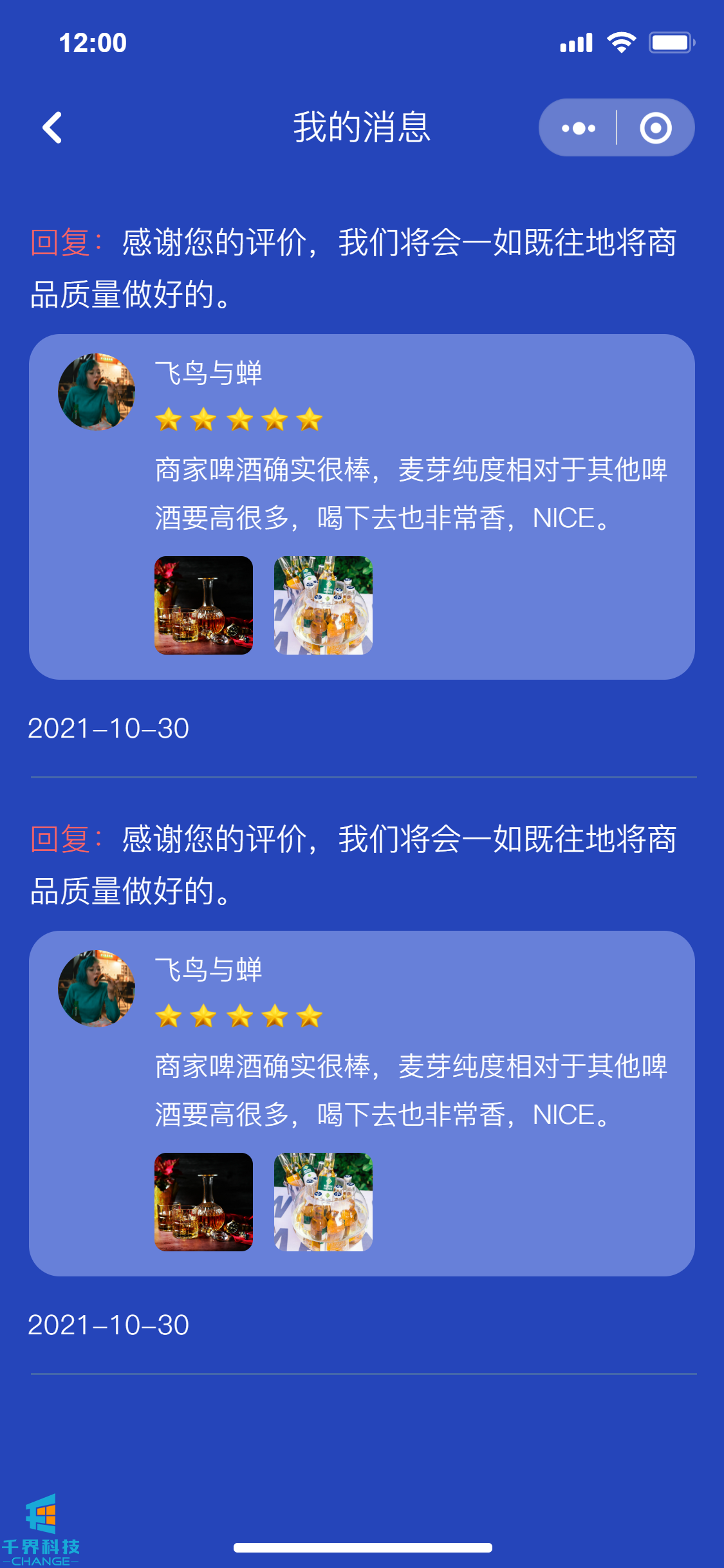View beer bucket photo in first message's review

(x=323, y=605)
